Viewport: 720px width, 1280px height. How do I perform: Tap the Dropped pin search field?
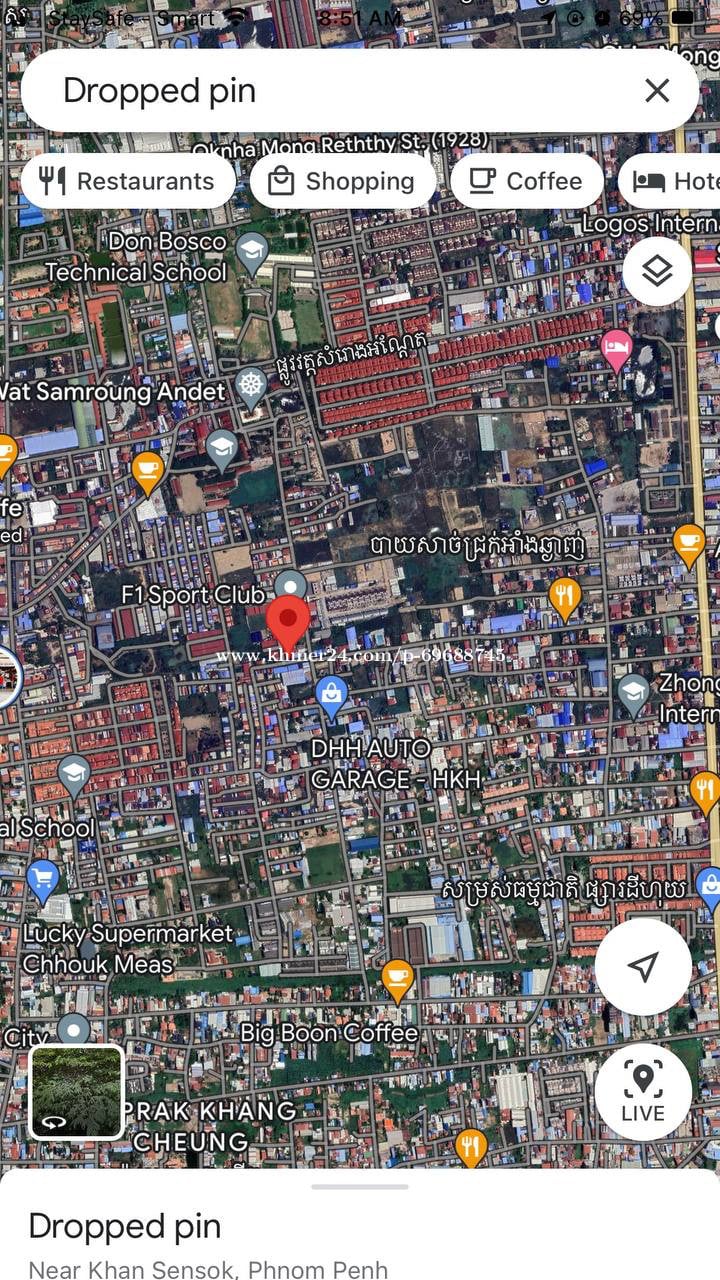[330, 91]
